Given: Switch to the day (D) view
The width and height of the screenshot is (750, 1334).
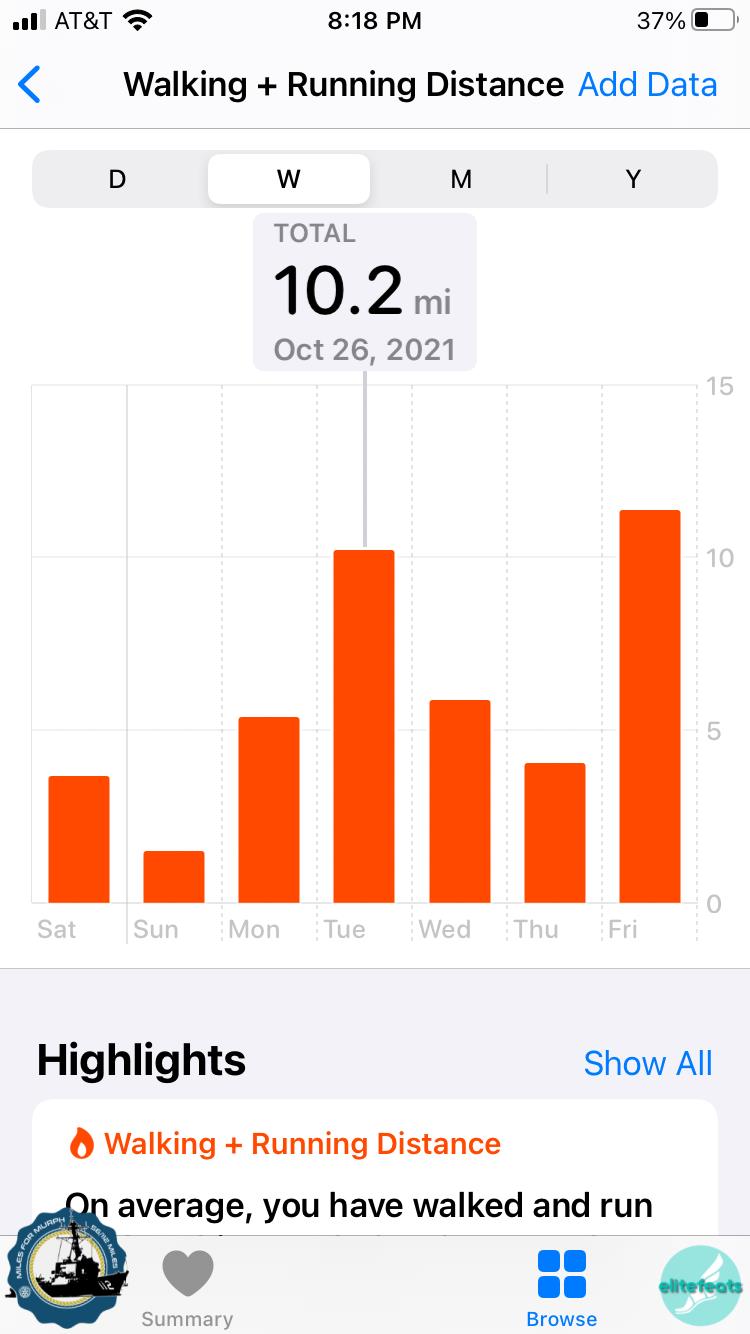Looking at the screenshot, I should (118, 179).
